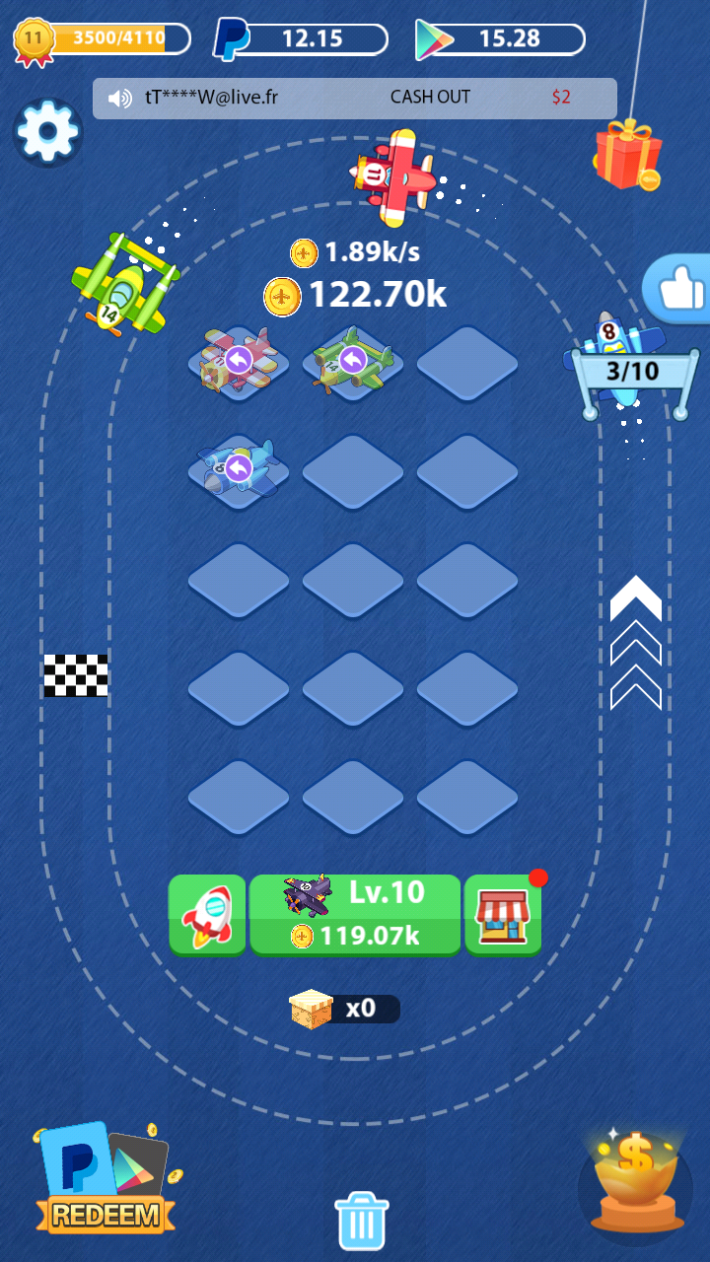Open the plane shop
Image resolution: width=710 pixels, height=1262 pixels.
pyautogui.click(x=503, y=914)
